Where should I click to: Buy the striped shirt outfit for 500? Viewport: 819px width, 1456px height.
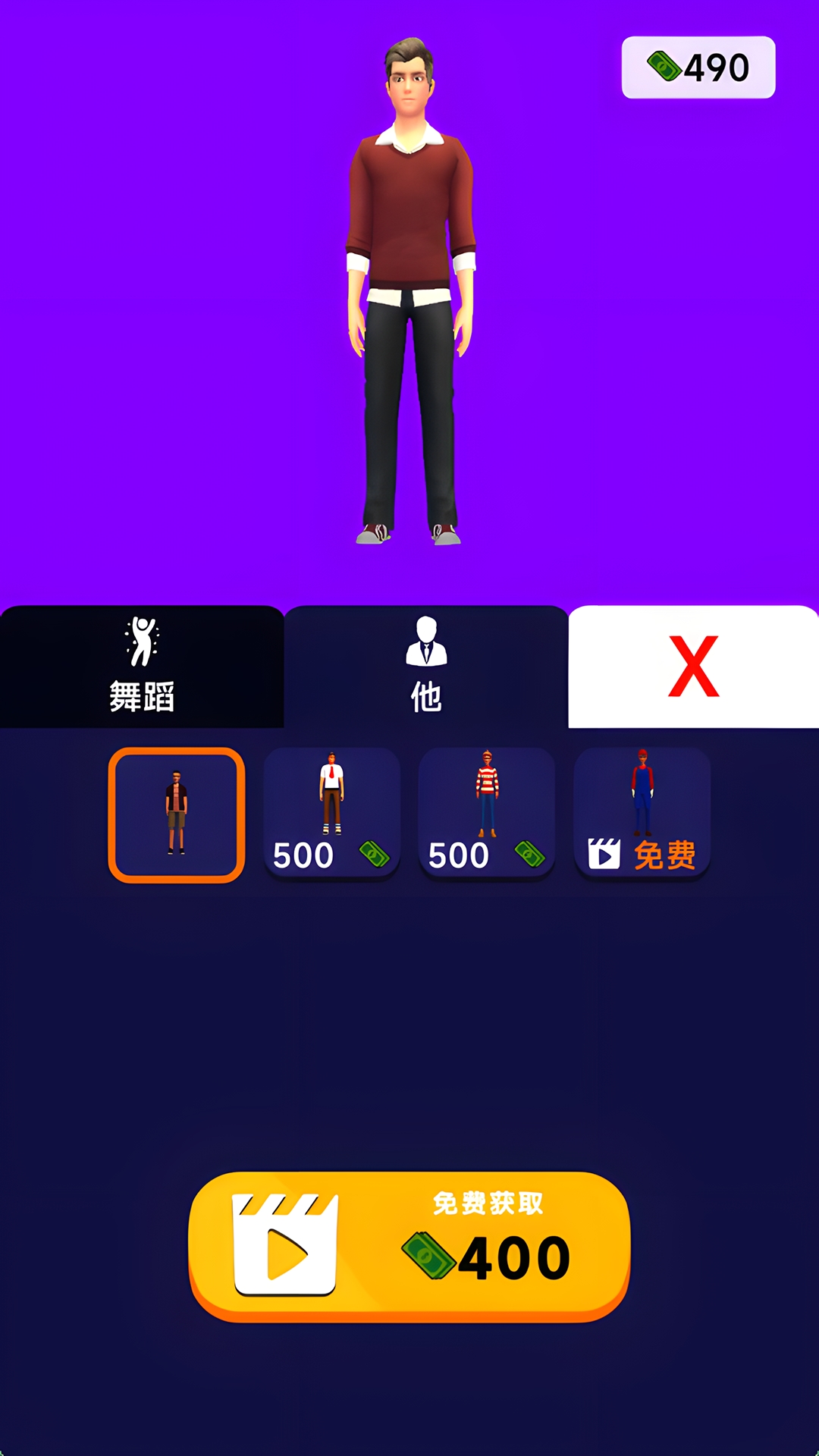(487, 814)
